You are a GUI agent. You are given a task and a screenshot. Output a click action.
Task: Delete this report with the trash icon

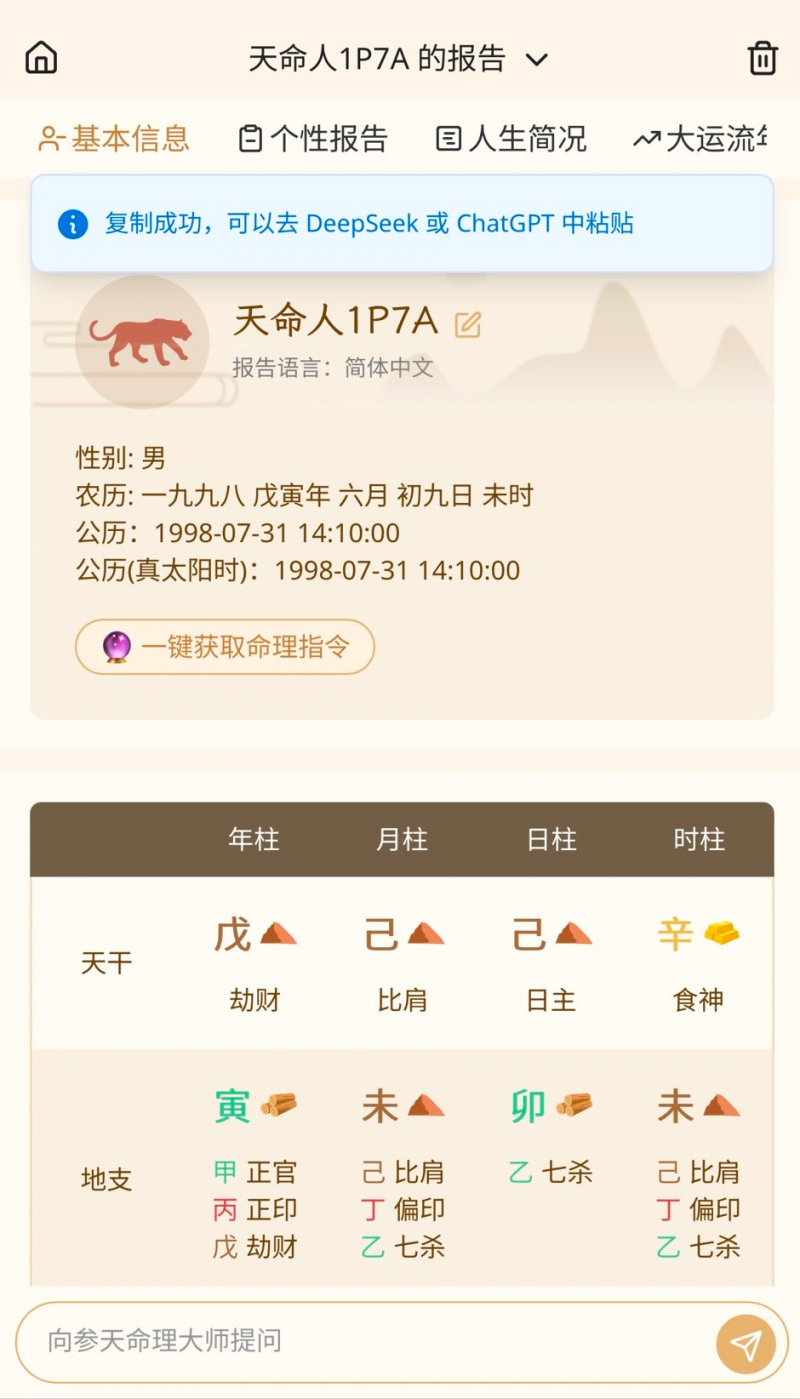[x=762, y=58]
